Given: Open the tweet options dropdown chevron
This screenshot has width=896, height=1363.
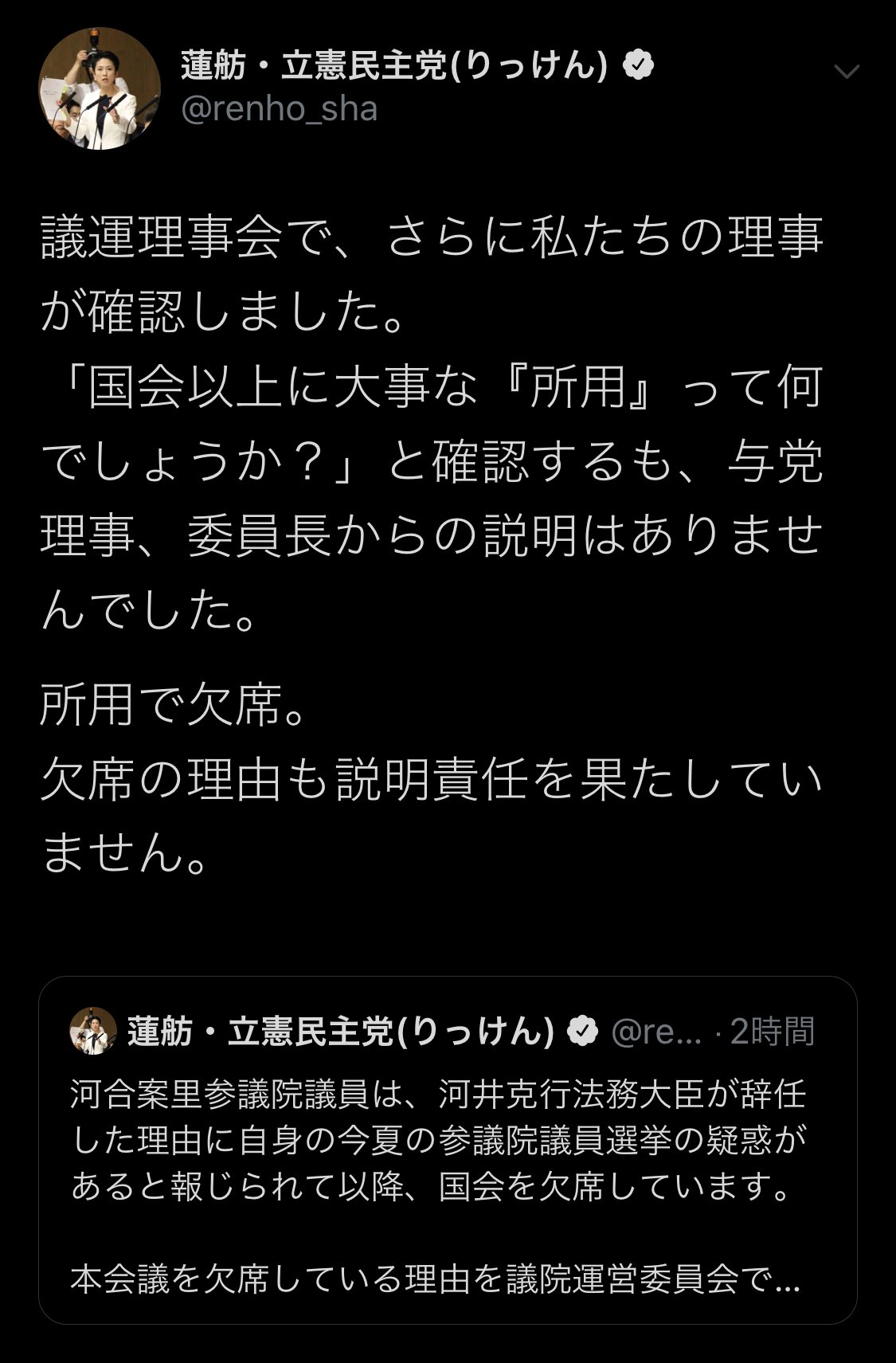Looking at the screenshot, I should pos(846,72).
